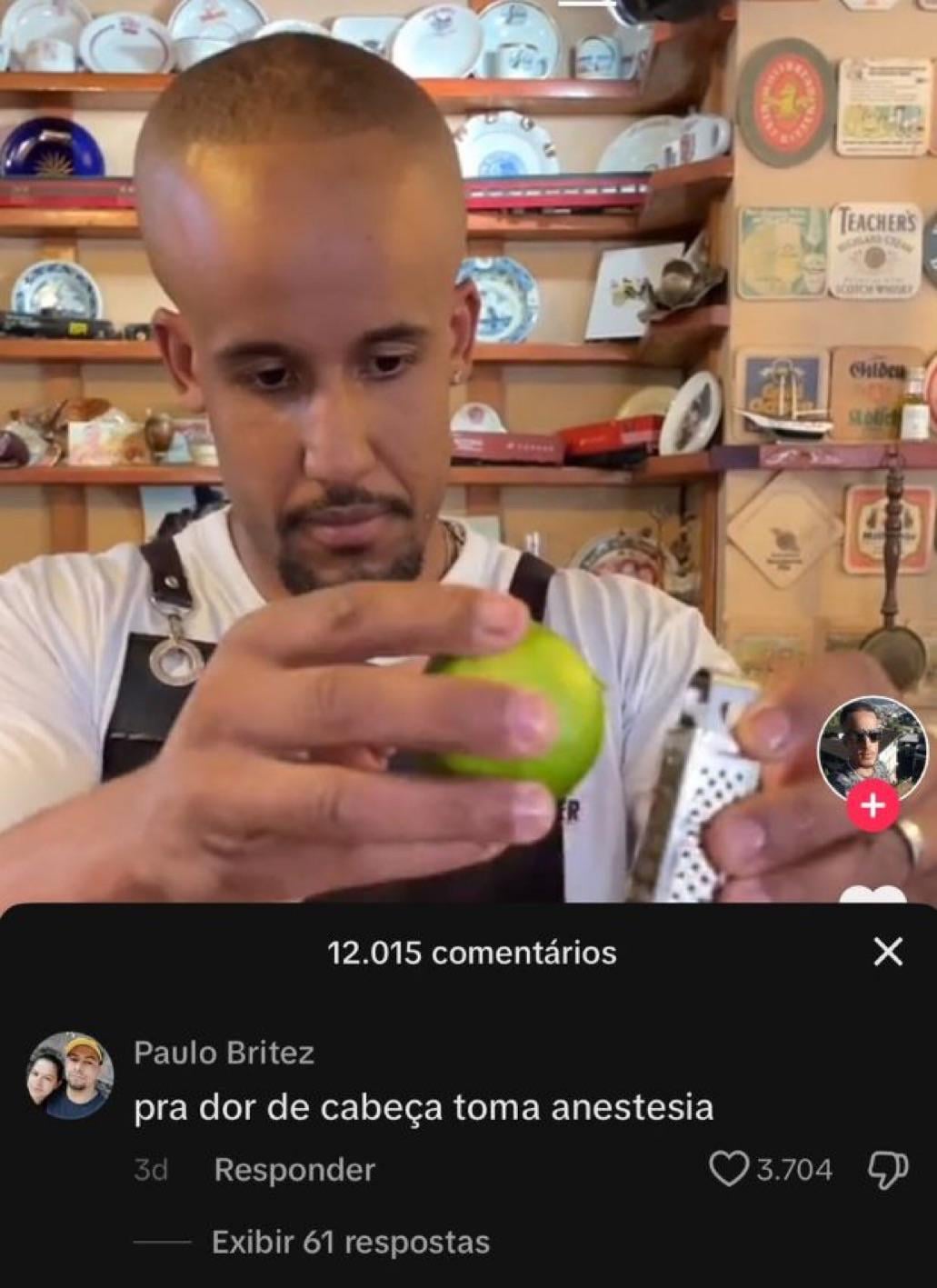Screen dimensions: 937x1288
Task: Reply to Paulo Britez's comment
Action: [x=294, y=1169]
